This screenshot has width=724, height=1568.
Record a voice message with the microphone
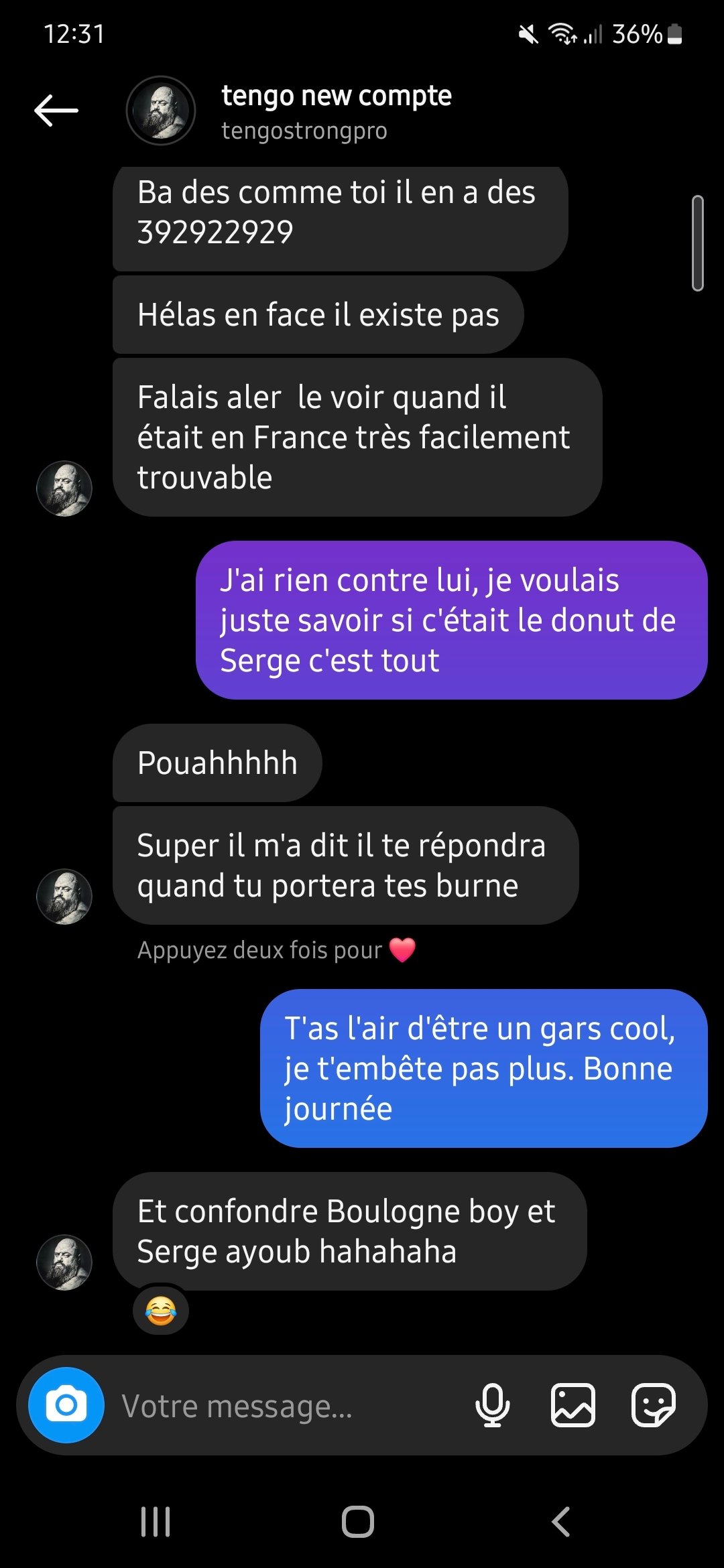tap(493, 1405)
